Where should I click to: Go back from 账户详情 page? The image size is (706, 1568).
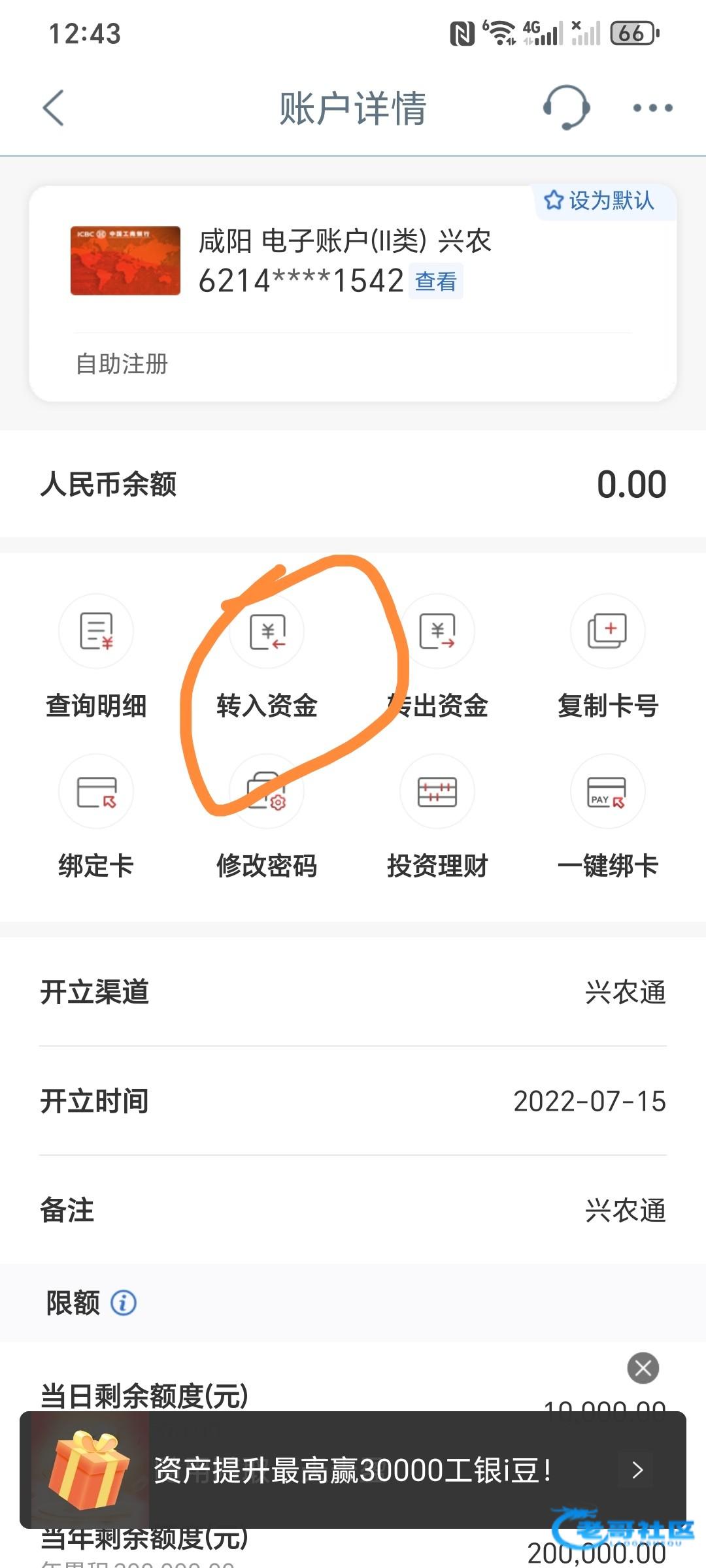[54, 108]
